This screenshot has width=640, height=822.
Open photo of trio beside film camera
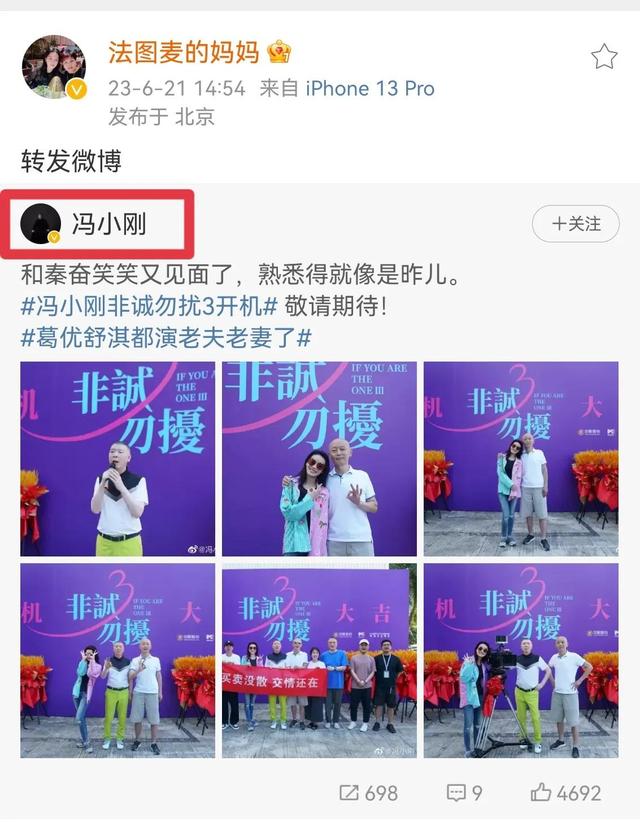pyautogui.click(x=521, y=661)
